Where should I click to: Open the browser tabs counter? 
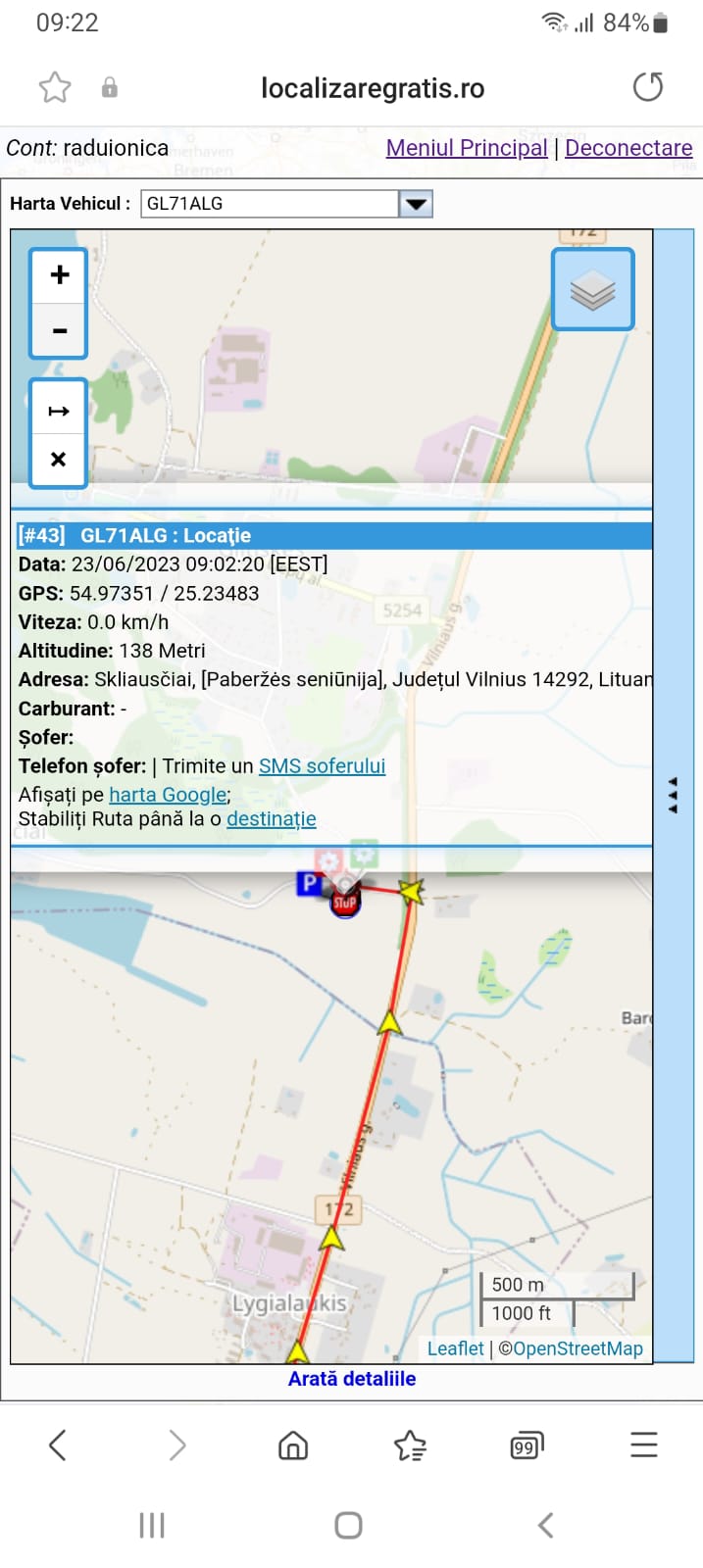527,1445
